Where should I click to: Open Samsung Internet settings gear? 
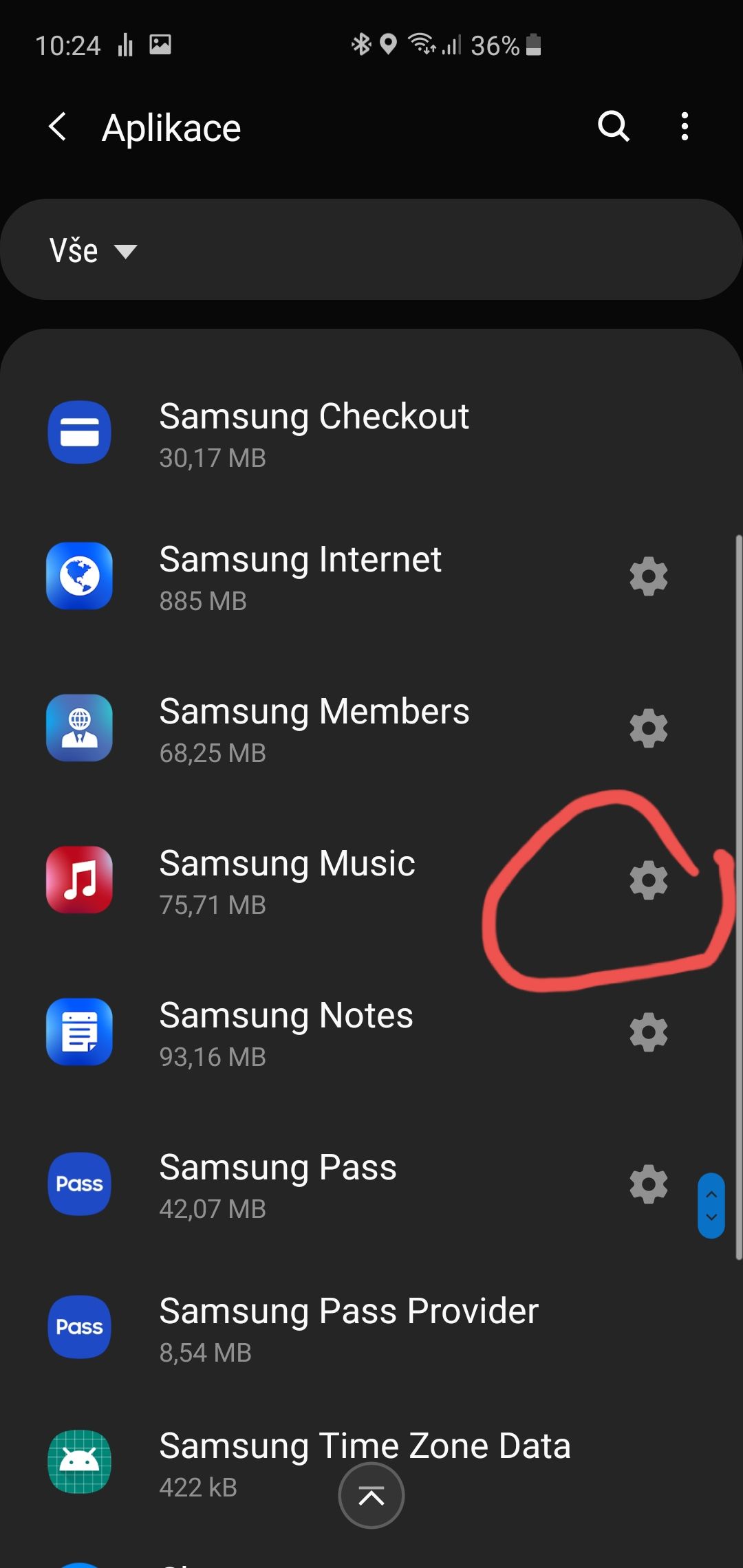tap(648, 577)
